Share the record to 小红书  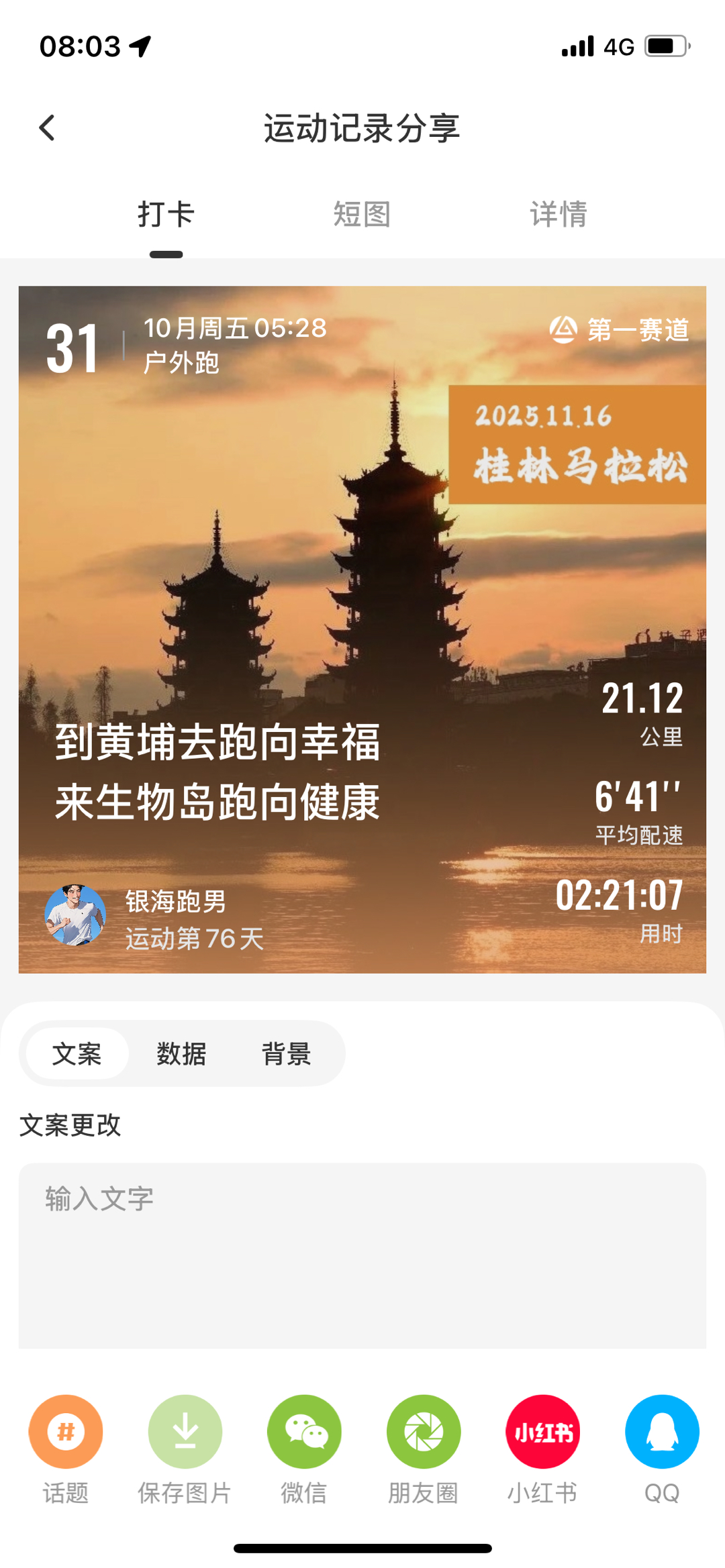click(542, 1432)
